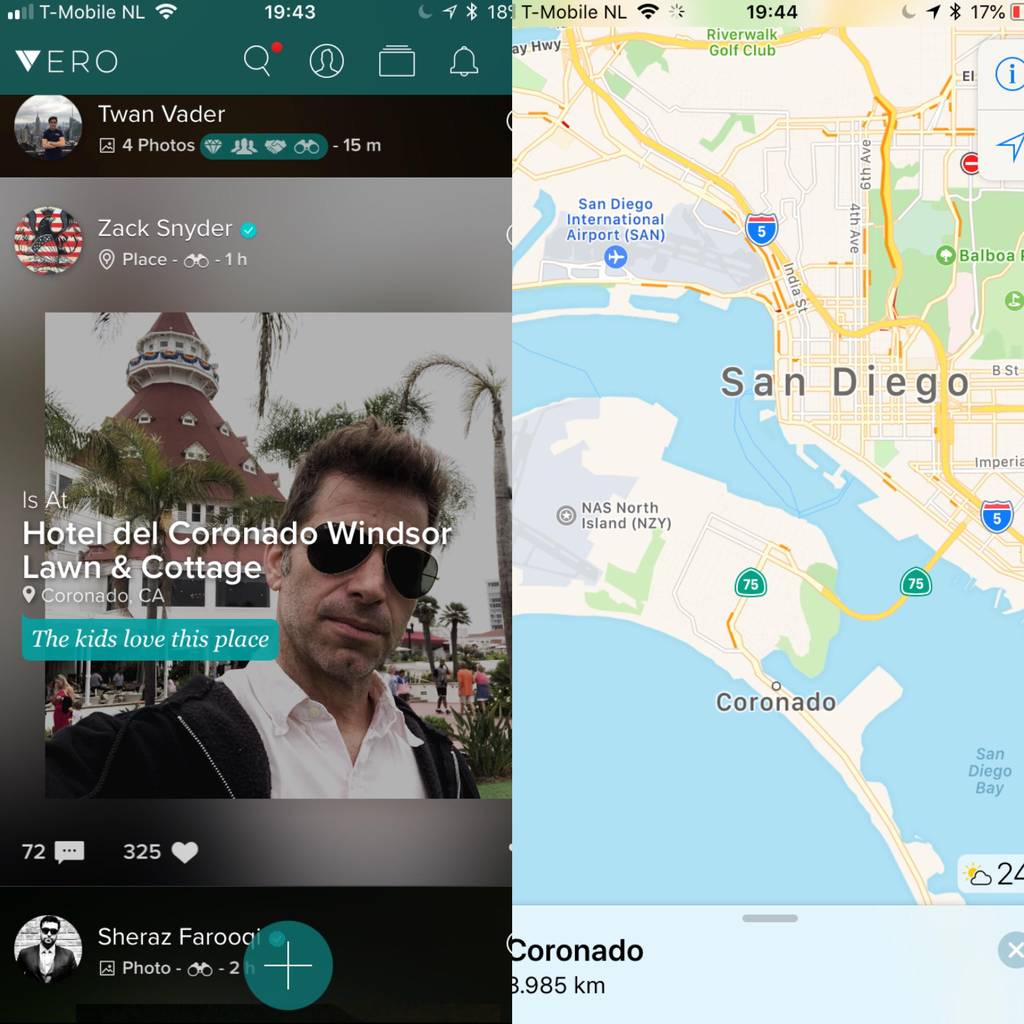This screenshot has height=1024, width=1024.
Task: Center the map on current location
Action: 1009,147
